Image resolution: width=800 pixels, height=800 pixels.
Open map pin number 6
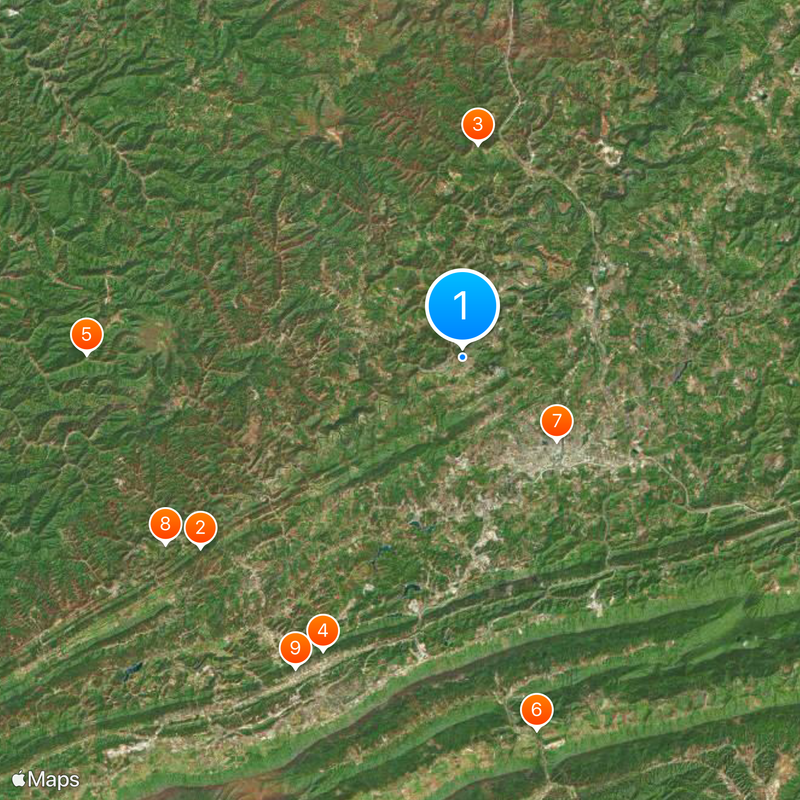coord(536,711)
